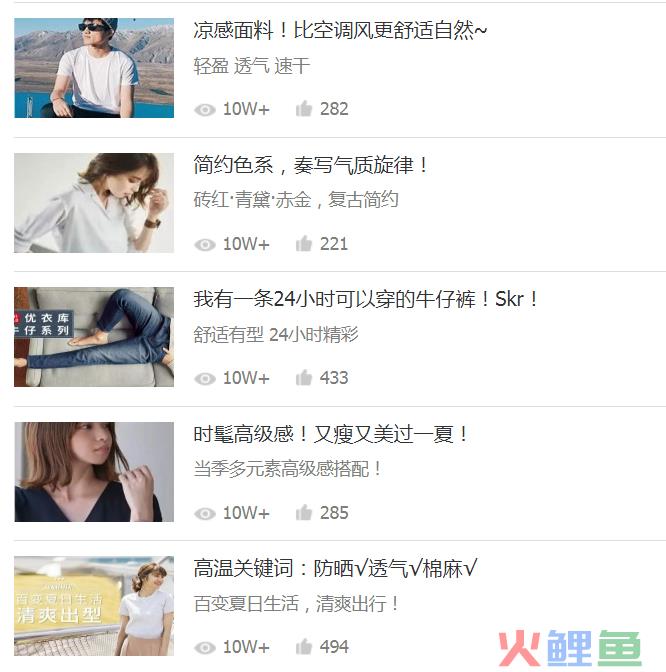The height and width of the screenshot is (672, 666).
Task: Open the article 时髦高级感!又瘦又美过一夏
Action: (x=331, y=434)
